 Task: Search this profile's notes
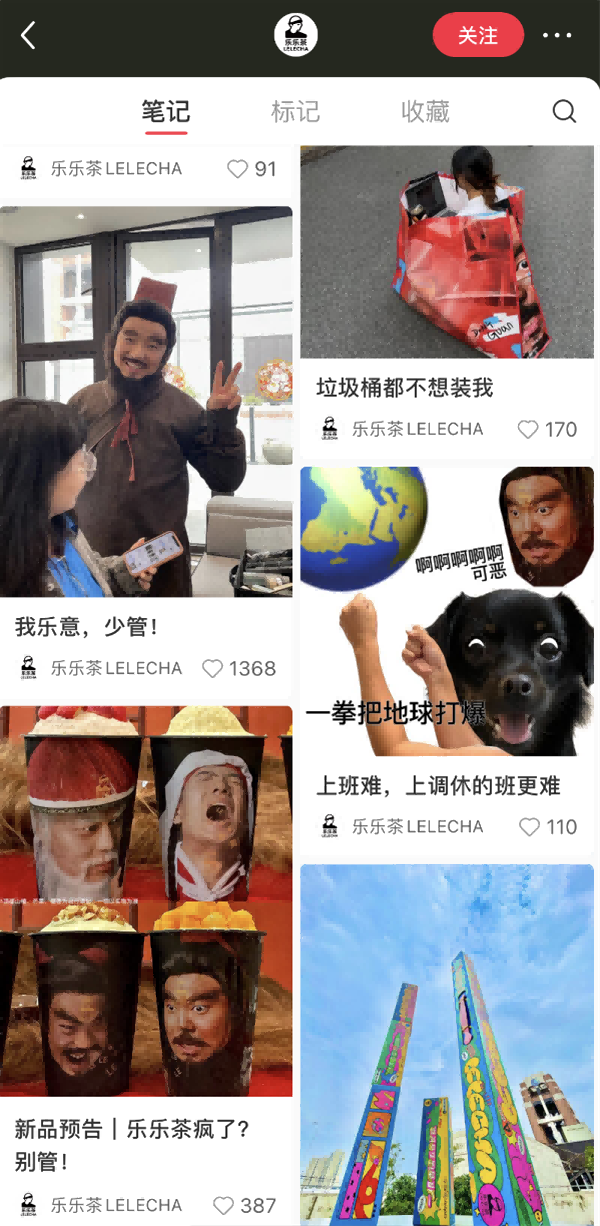click(x=564, y=111)
